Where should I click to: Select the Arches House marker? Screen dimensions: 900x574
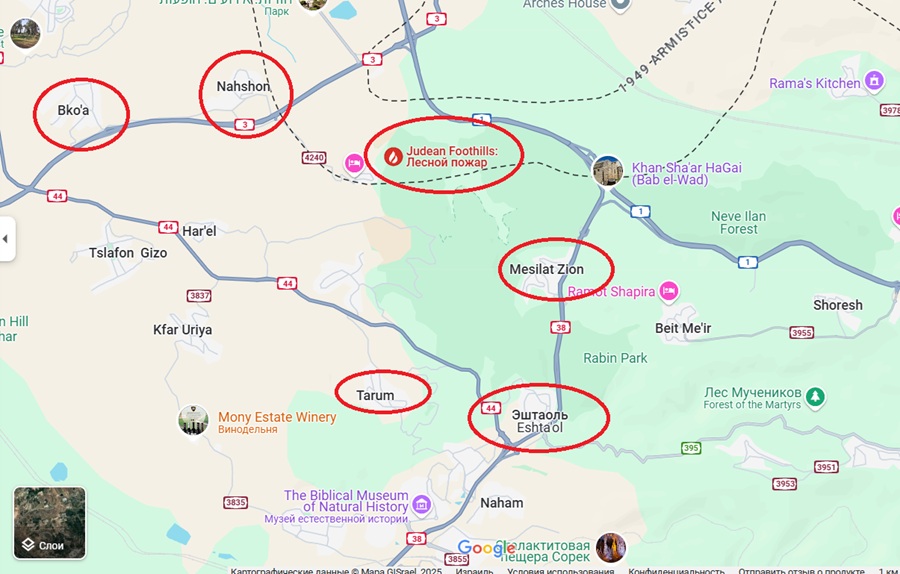click(x=620, y=4)
